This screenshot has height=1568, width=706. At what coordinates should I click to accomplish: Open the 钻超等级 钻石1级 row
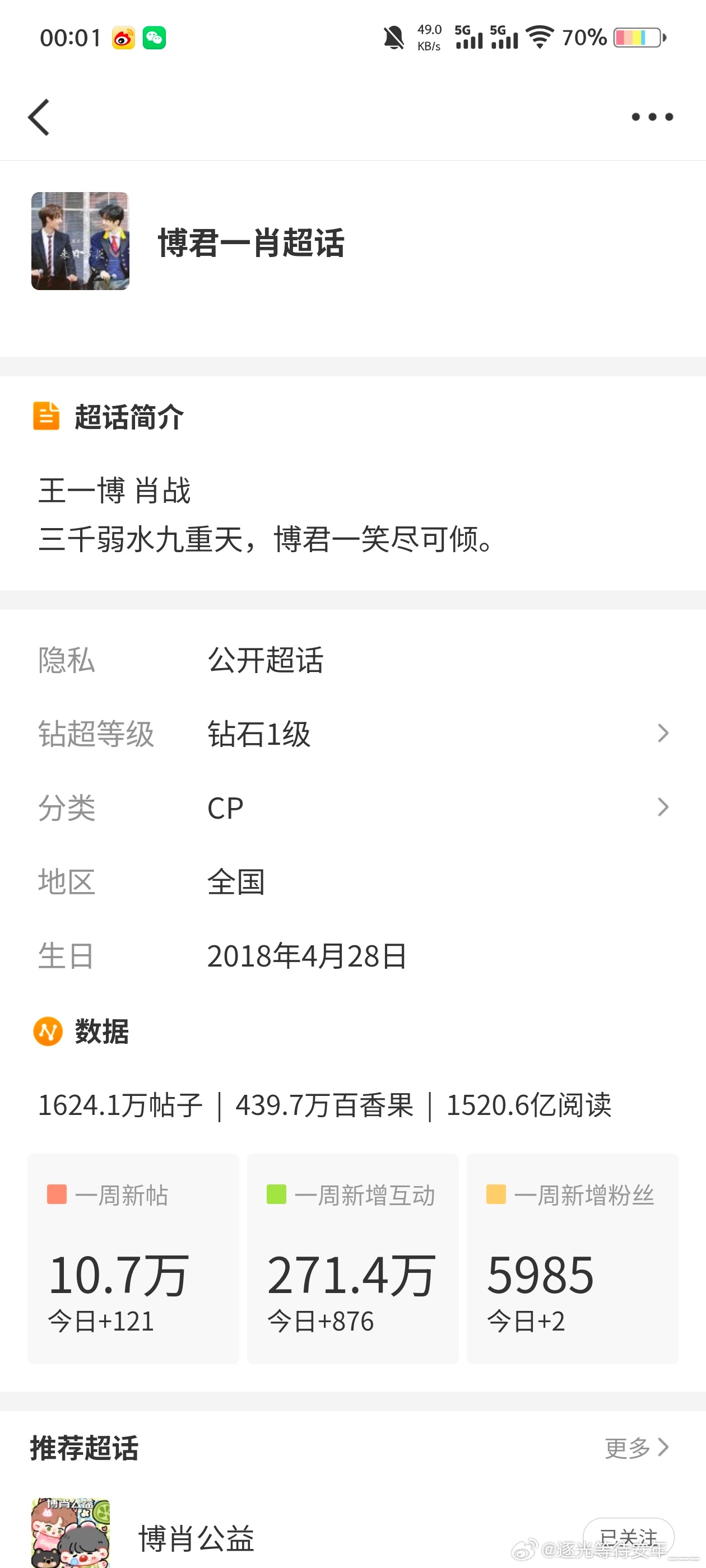click(354, 734)
